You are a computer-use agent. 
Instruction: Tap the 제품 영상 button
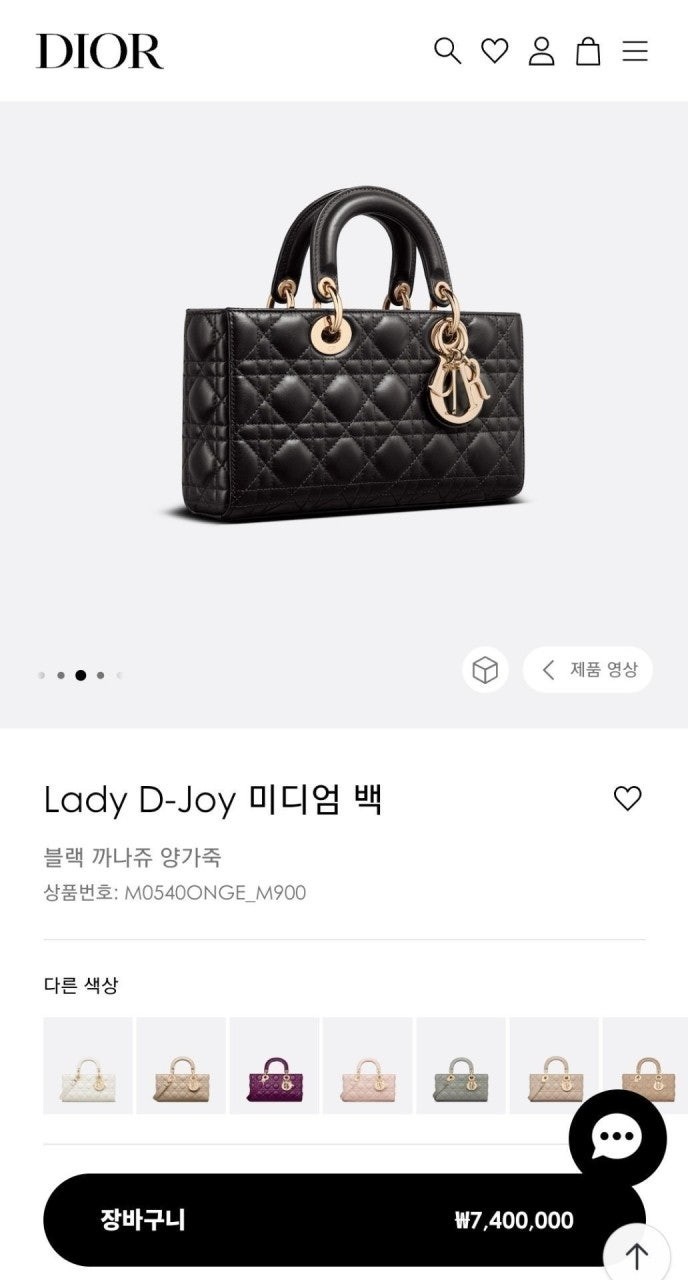click(588, 670)
